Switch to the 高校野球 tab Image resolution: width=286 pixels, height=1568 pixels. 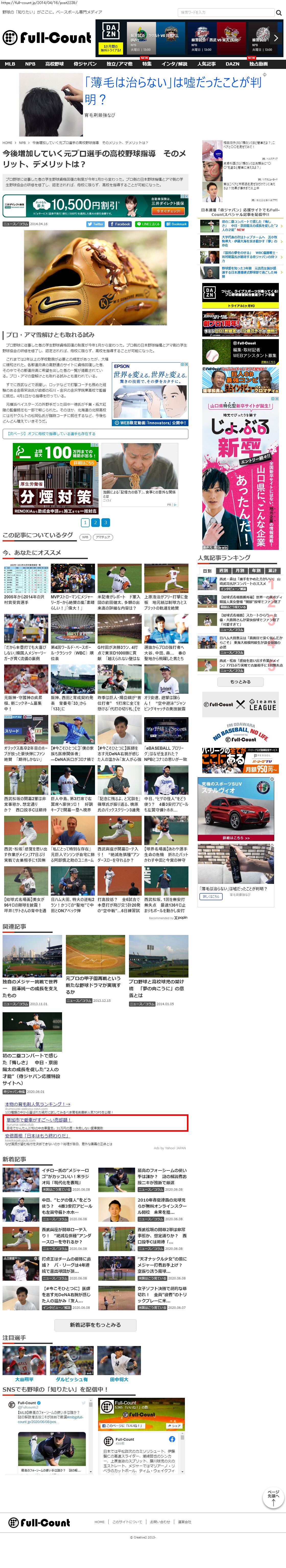[x=54, y=64]
